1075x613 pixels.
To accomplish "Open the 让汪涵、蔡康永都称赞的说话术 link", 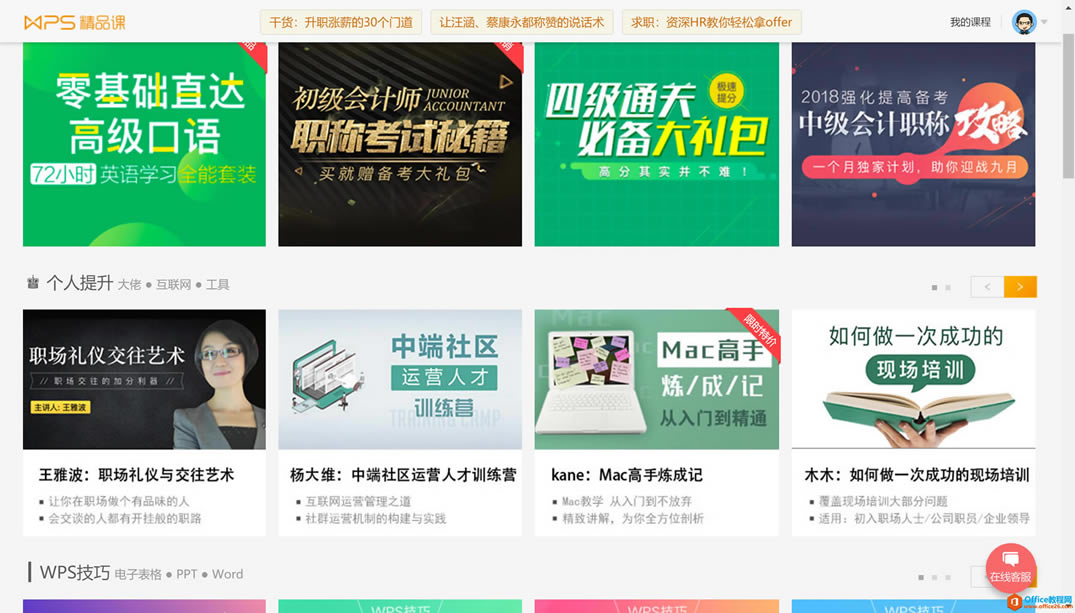I will (x=522, y=22).
